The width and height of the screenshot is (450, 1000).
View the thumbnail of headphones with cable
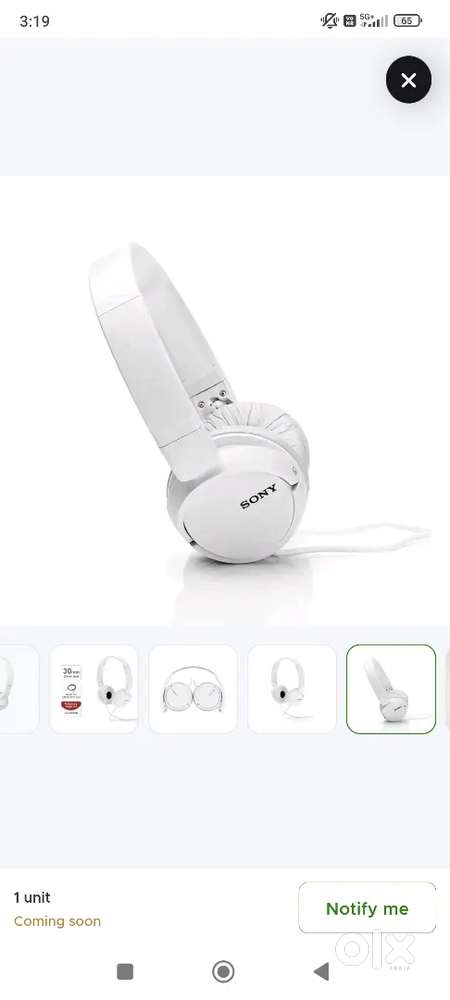[292, 689]
